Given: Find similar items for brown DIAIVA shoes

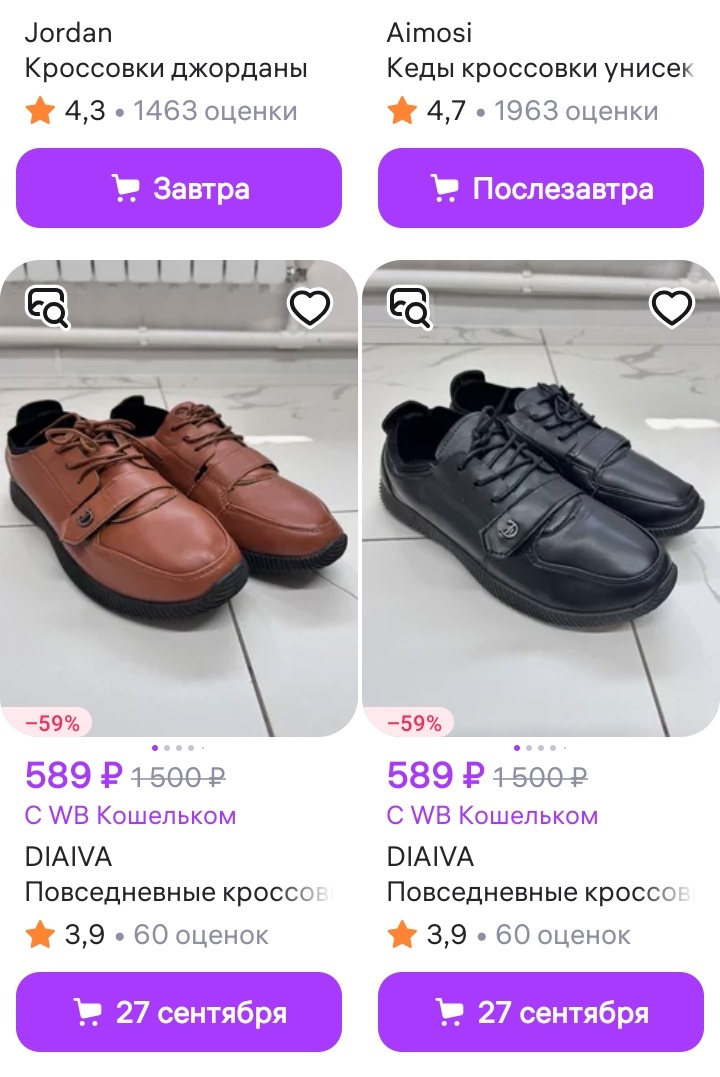Looking at the screenshot, I should (x=47, y=308).
